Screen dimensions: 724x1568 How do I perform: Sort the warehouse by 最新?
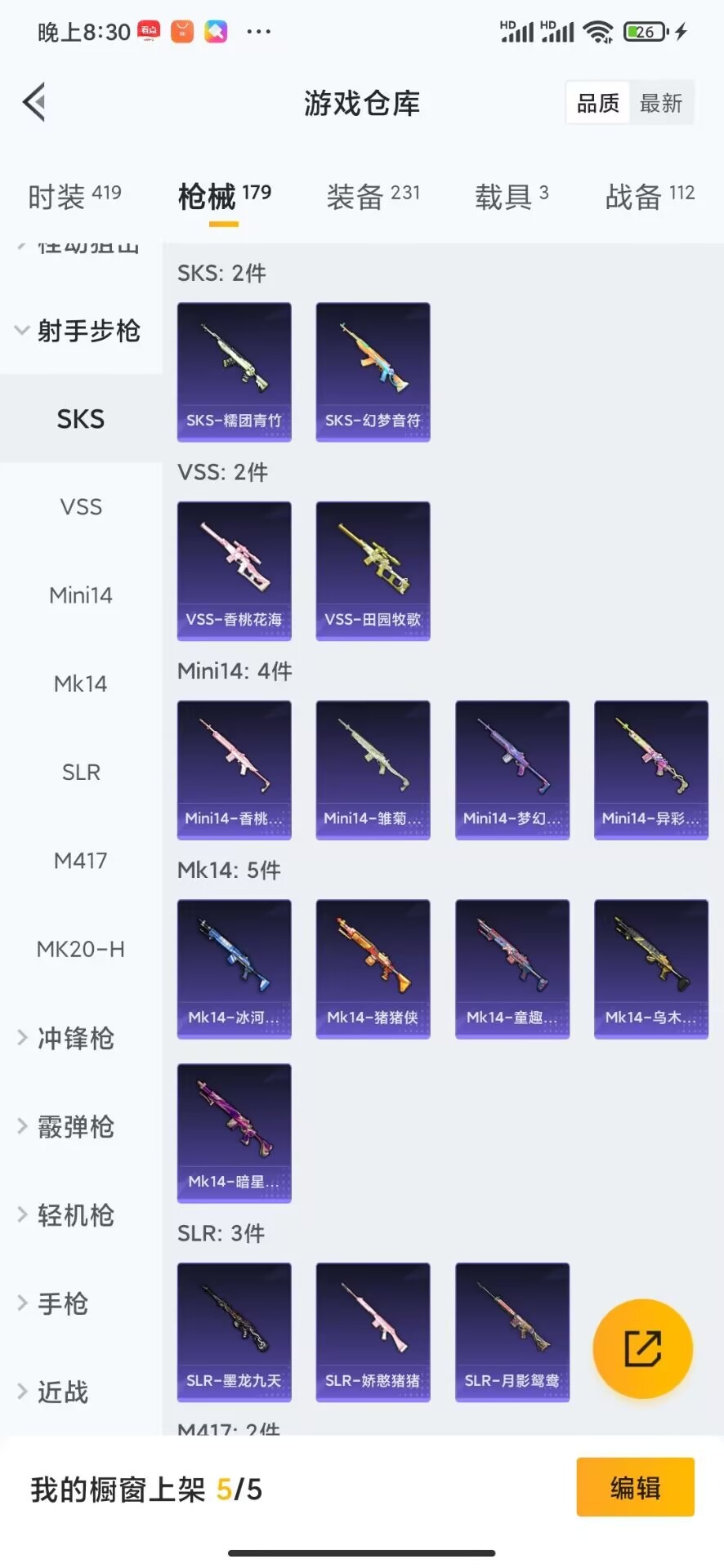(660, 104)
